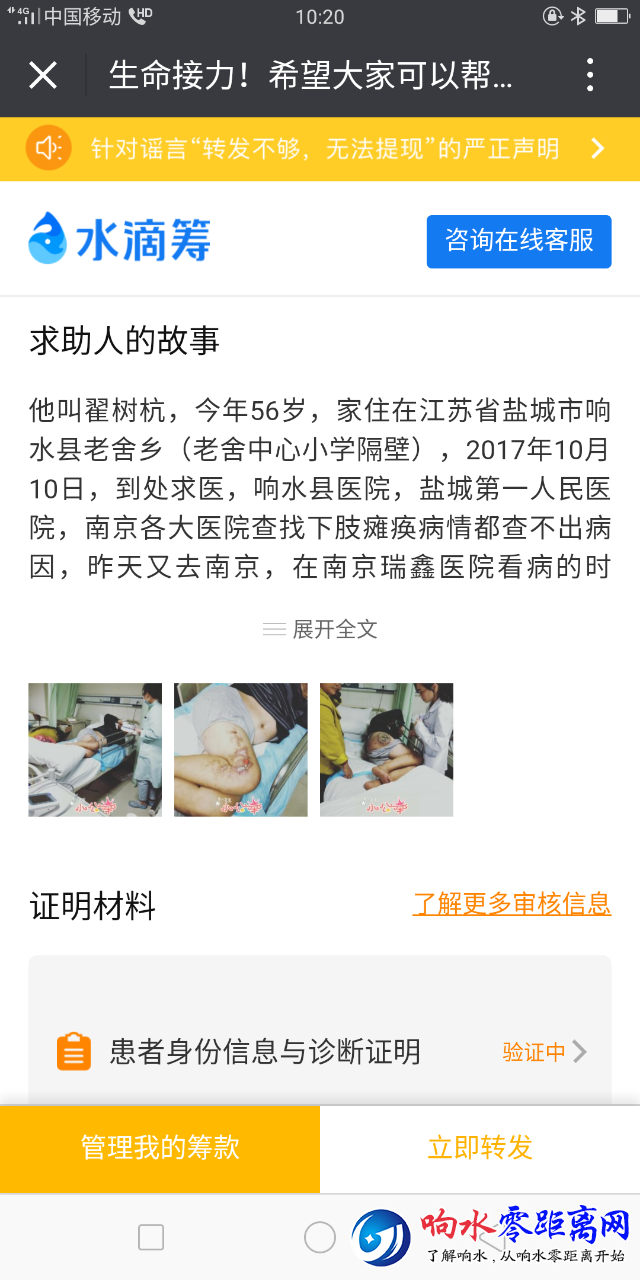View the first patient photo
Viewport: 640px width, 1280px height.
[x=95, y=750]
